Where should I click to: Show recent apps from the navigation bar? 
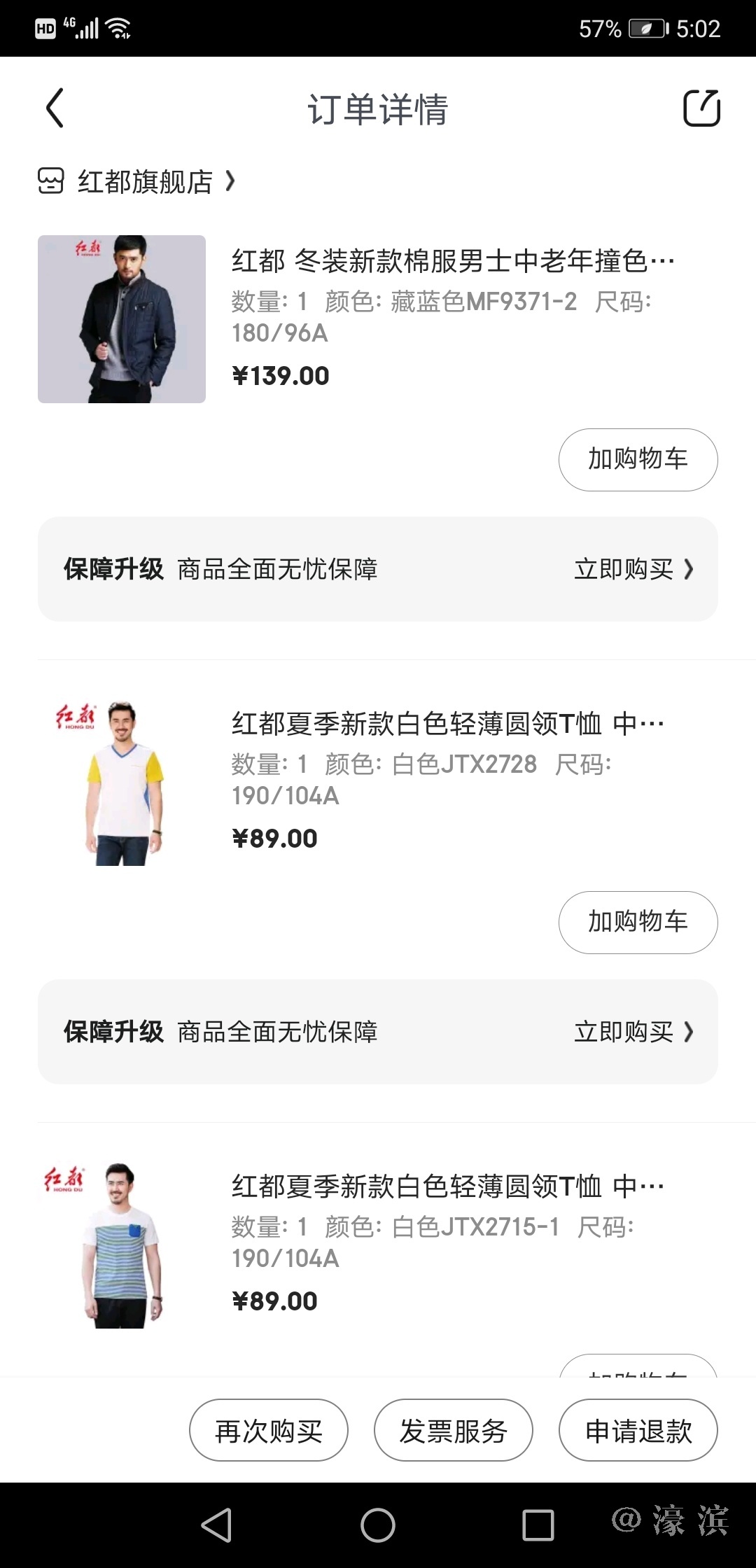point(538,1525)
